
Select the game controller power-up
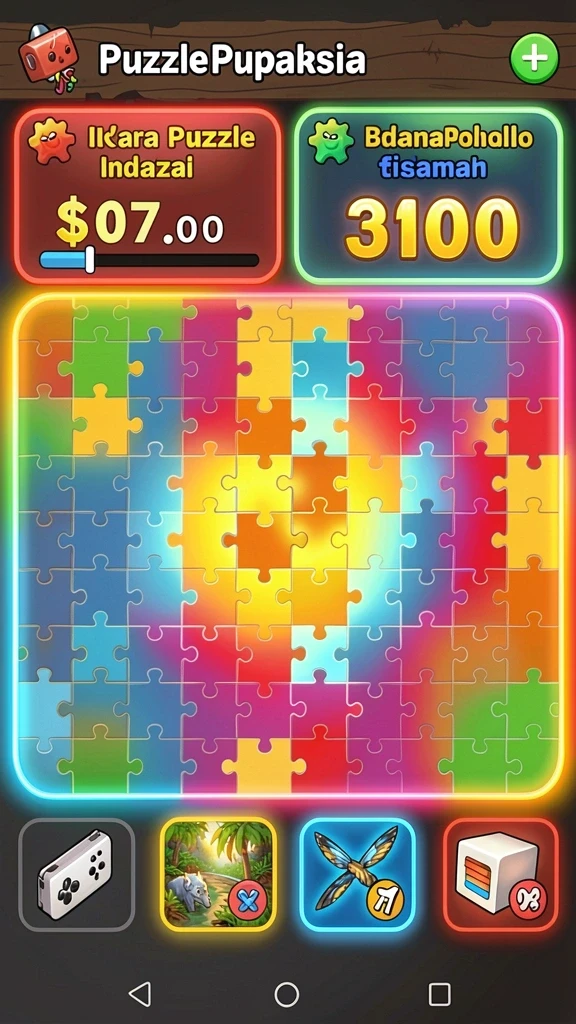[x=76, y=874]
